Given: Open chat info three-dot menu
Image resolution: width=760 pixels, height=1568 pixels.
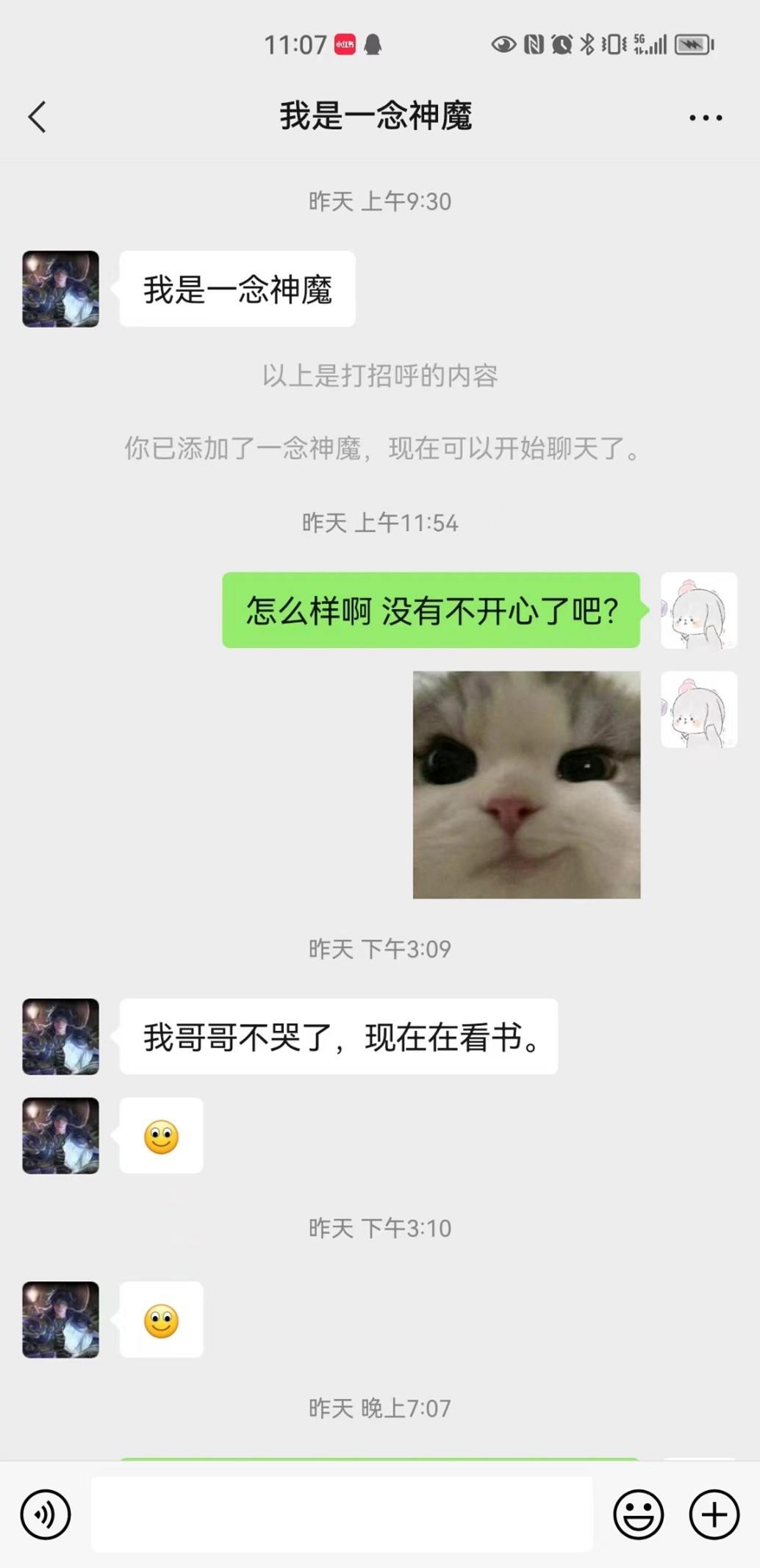Looking at the screenshot, I should (706, 118).
